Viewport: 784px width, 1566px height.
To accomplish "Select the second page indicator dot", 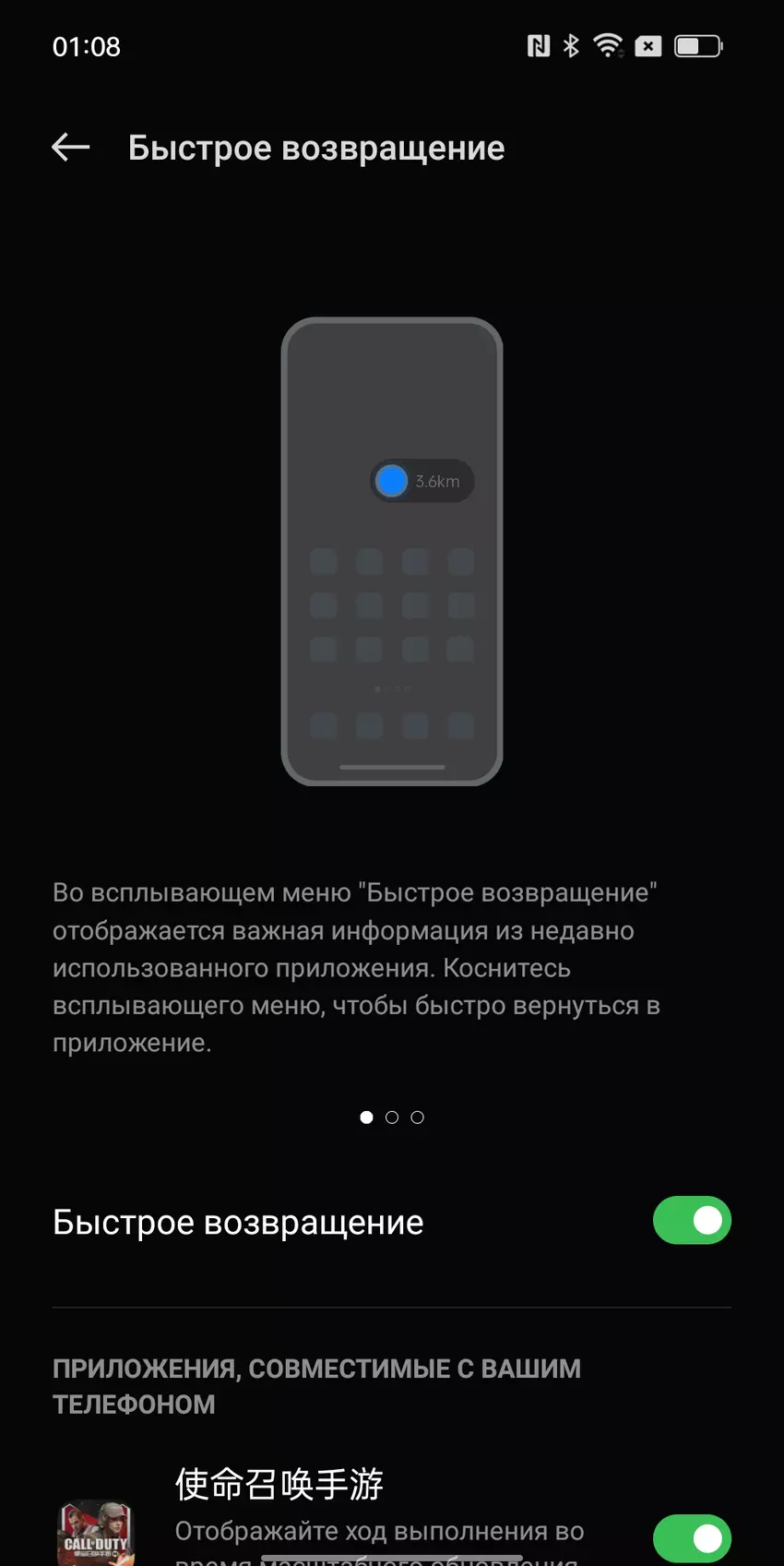I will [x=392, y=1118].
